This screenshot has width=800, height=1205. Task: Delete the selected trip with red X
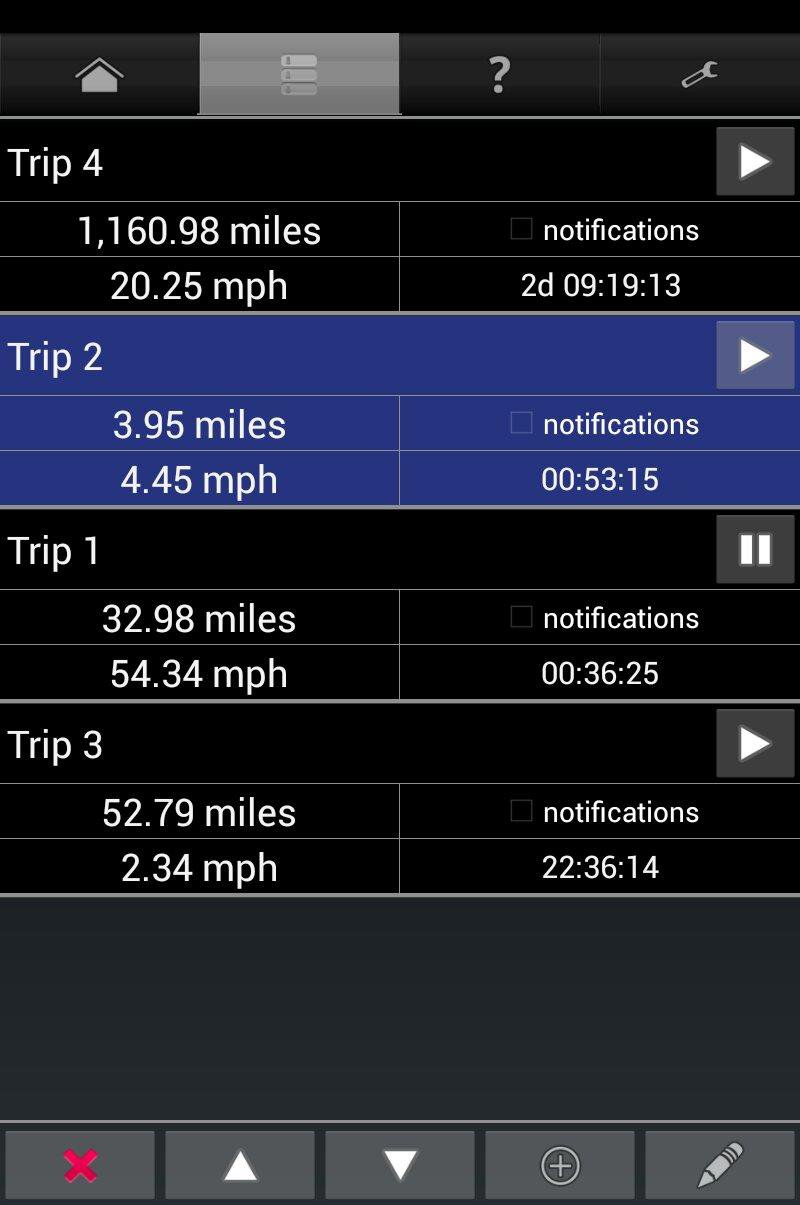pos(80,1165)
